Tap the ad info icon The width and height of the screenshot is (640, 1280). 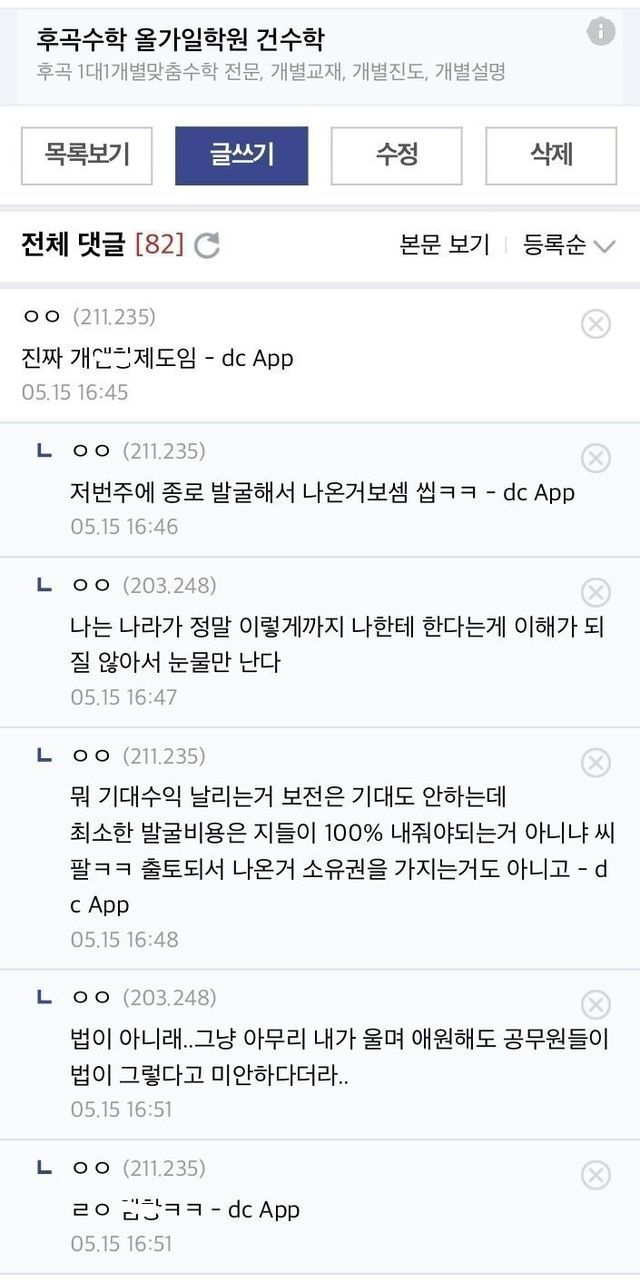[601, 32]
